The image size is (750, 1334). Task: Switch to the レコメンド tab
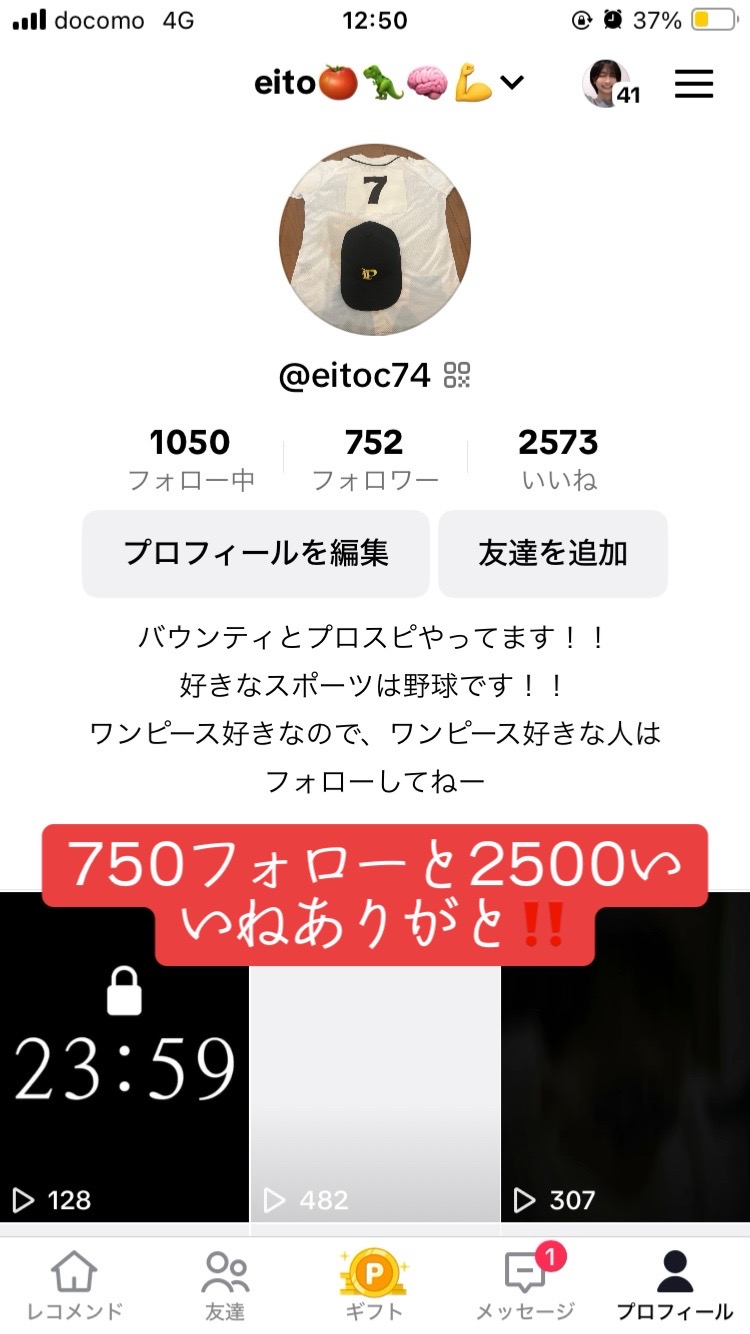(75, 1285)
